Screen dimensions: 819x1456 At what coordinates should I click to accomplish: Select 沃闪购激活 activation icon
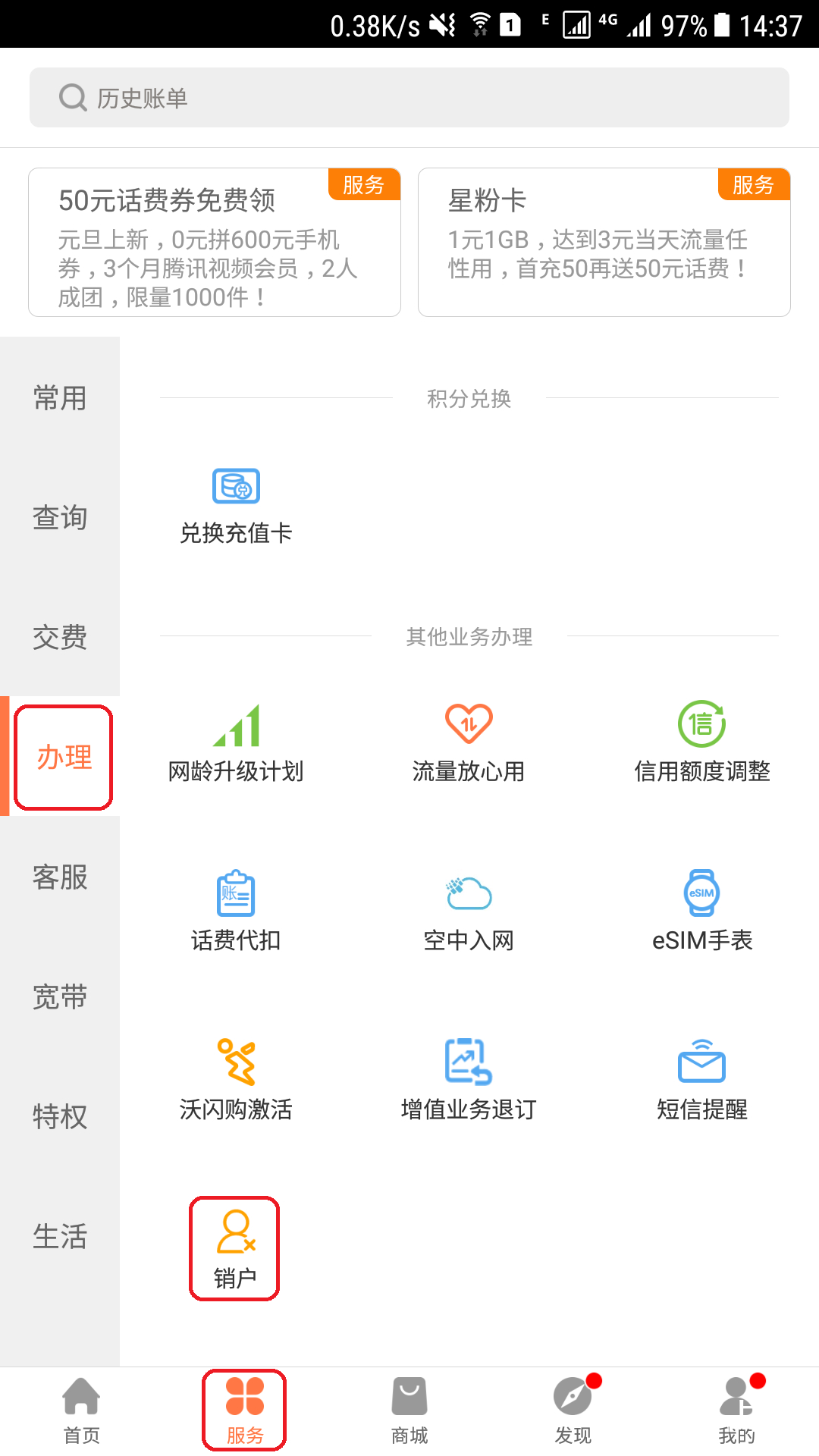[235, 1077]
